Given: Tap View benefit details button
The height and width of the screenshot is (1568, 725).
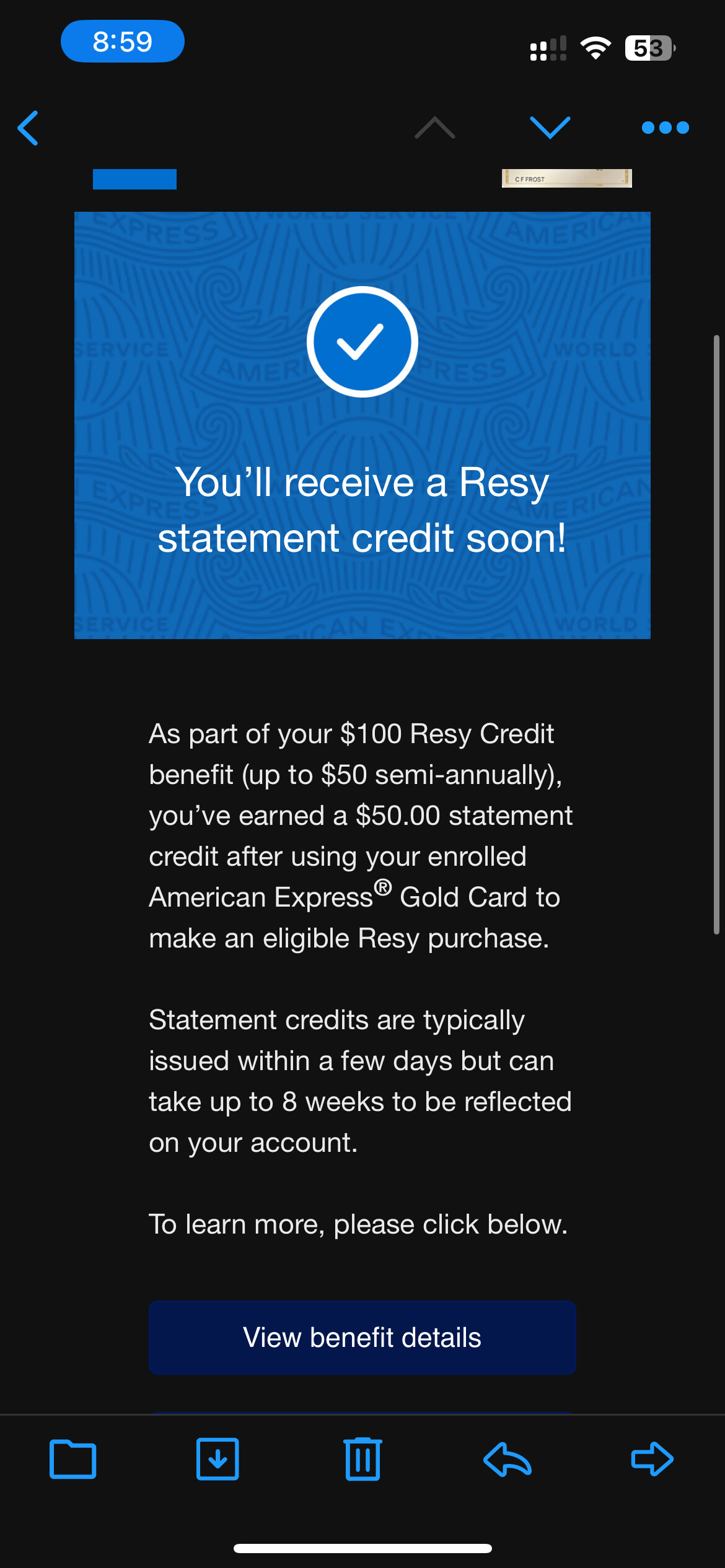Looking at the screenshot, I should pyautogui.click(x=362, y=1337).
